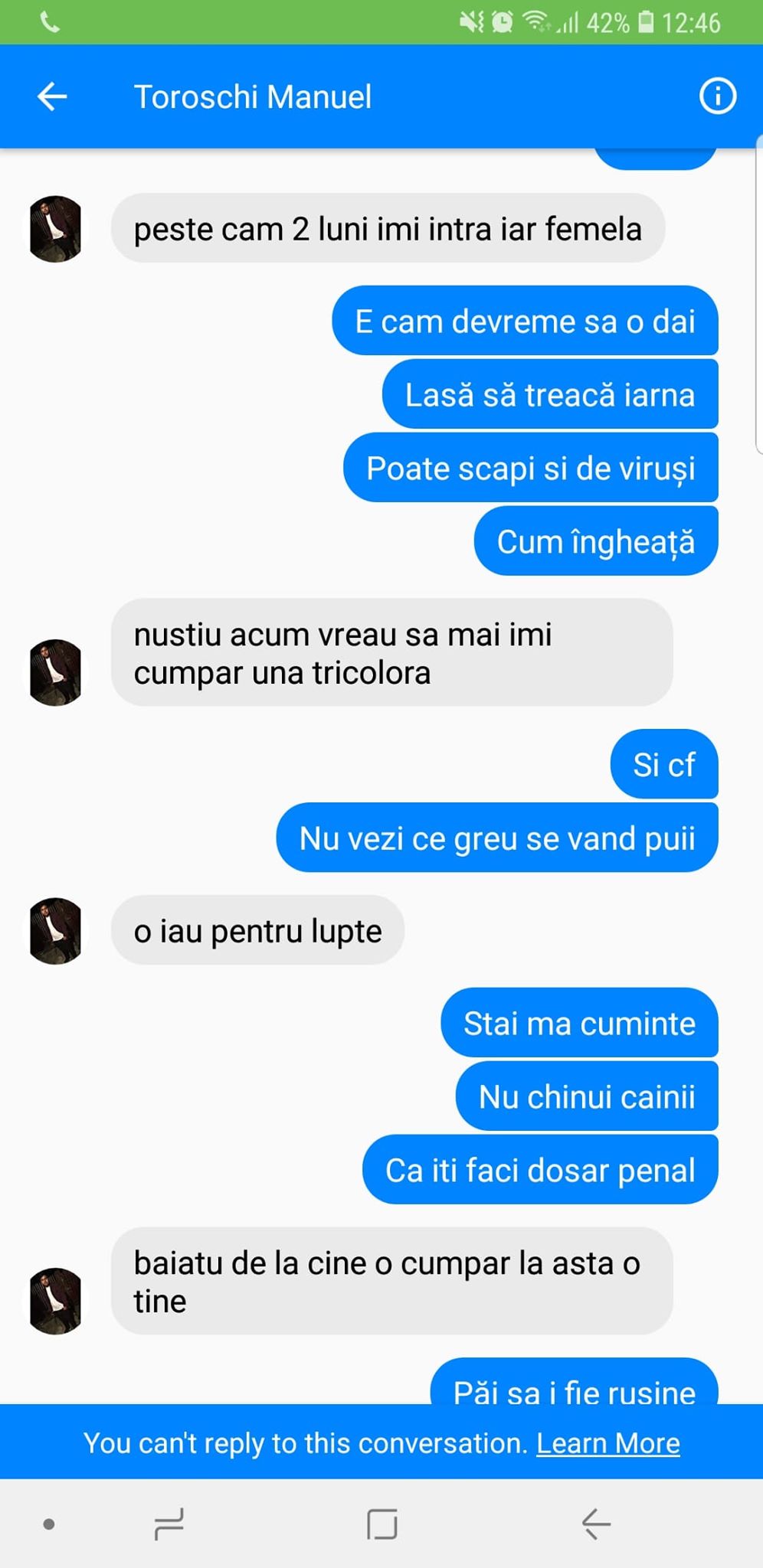763x1568 pixels.
Task: Open conversation info for Toroschi Manuel
Action: click(x=717, y=96)
